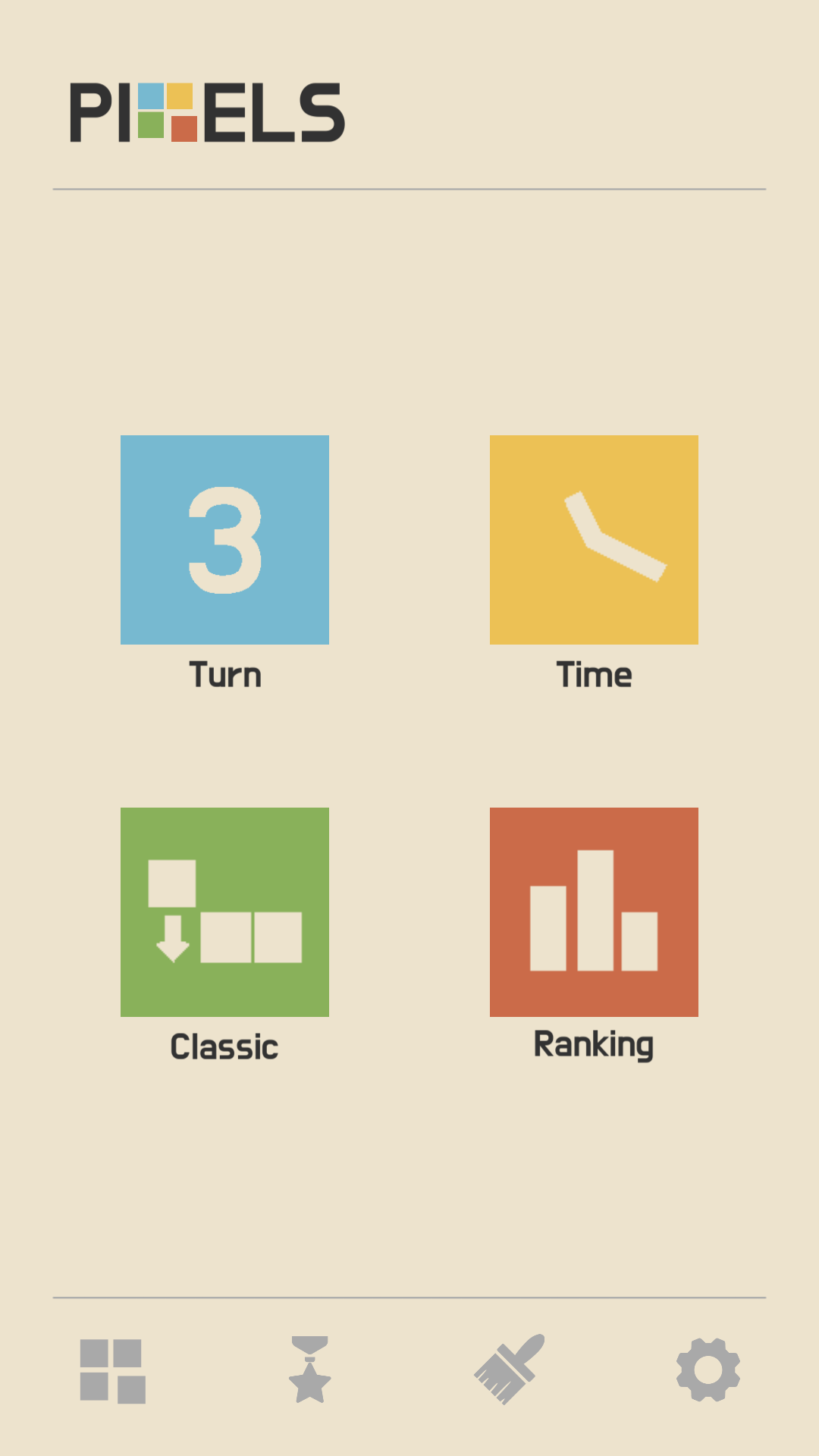Image resolution: width=819 pixels, height=1456 pixels.
Task: Start the Turn game mode
Action: coord(224,540)
